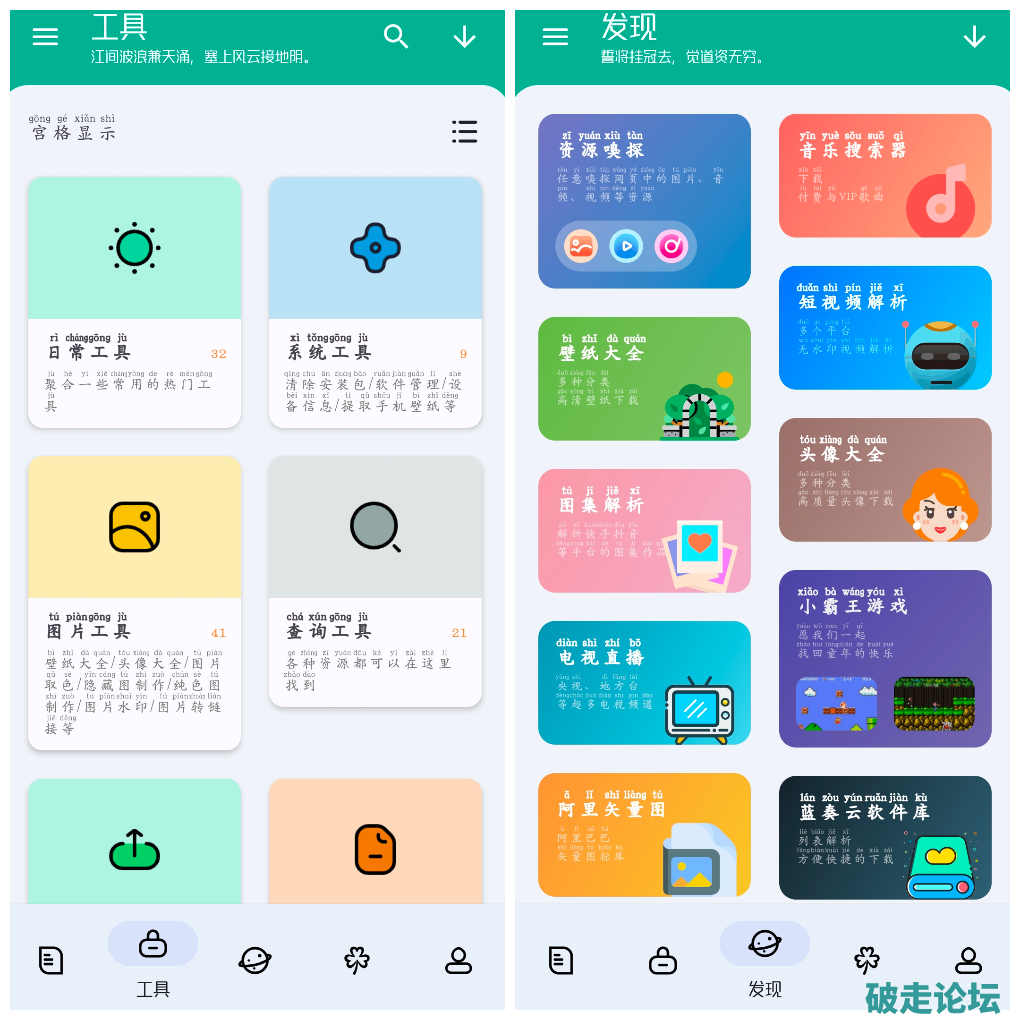Viewport: 1020px width, 1020px height.
Task: Open the 壁纸大全 card
Action: pyautogui.click(x=644, y=379)
